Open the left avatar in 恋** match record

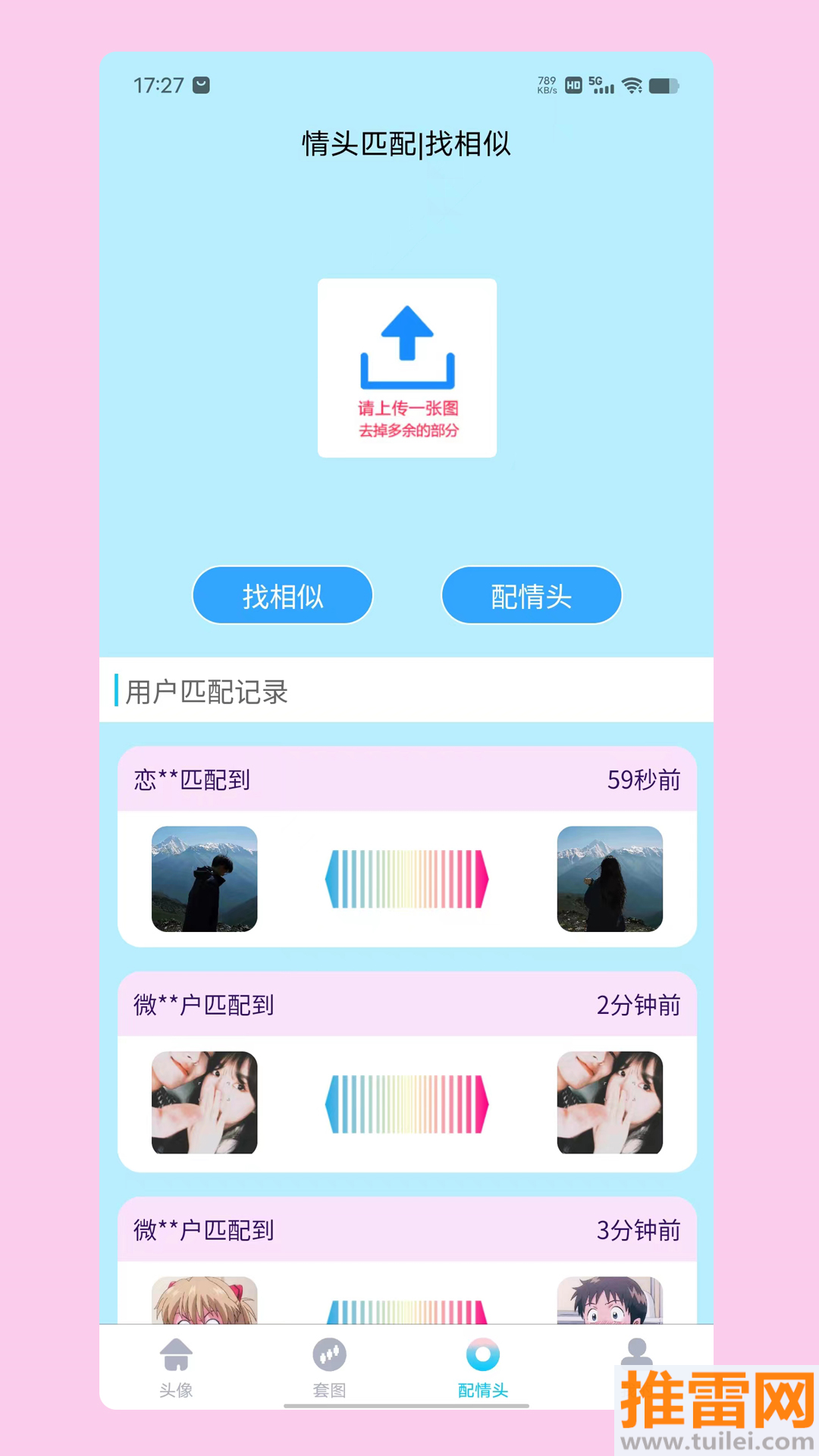[x=204, y=879]
